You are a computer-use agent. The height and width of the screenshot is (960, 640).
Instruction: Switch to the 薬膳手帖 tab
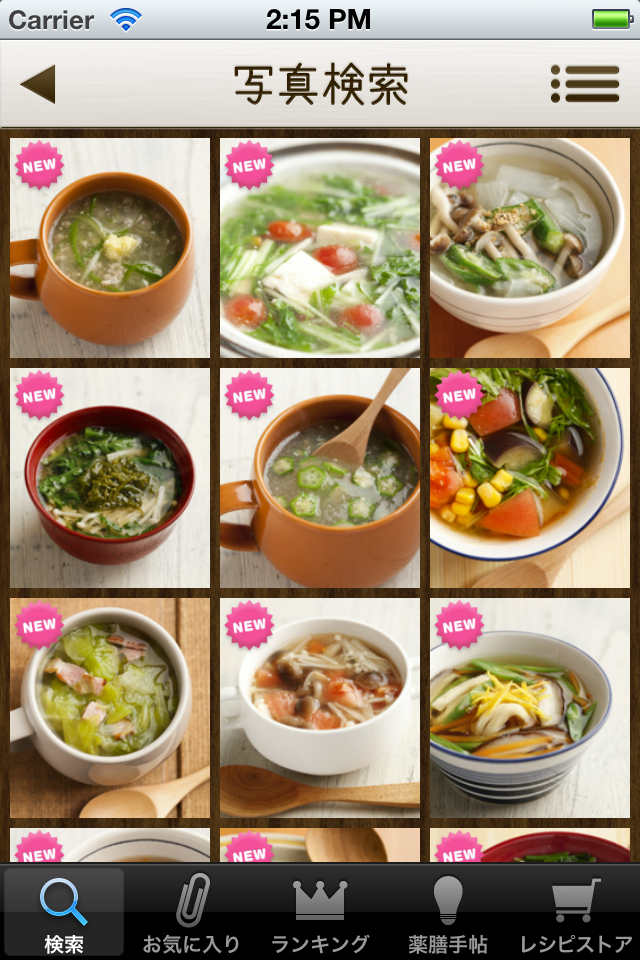click(448, 913)
